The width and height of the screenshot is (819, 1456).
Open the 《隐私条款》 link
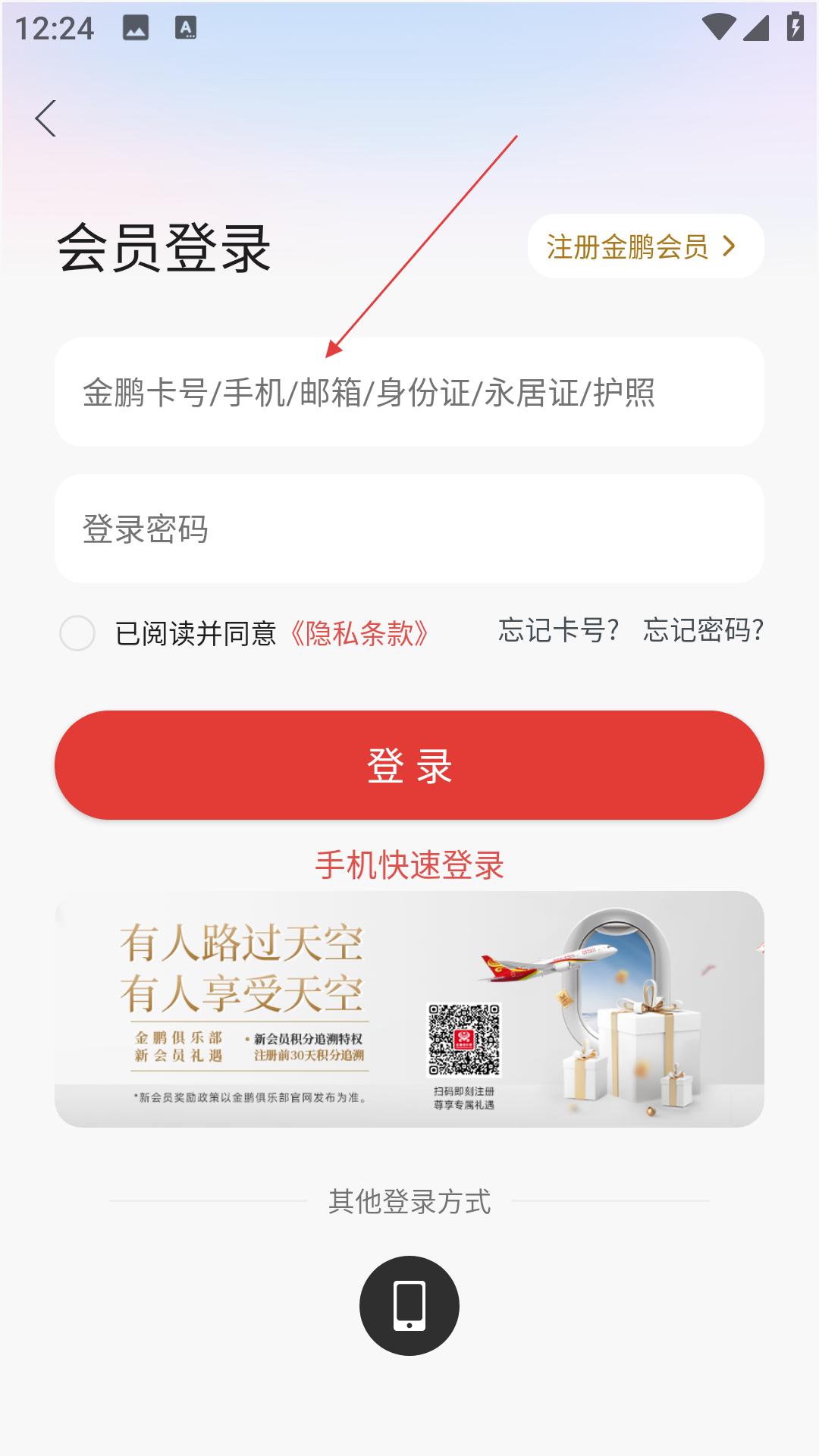click(359, 633)
